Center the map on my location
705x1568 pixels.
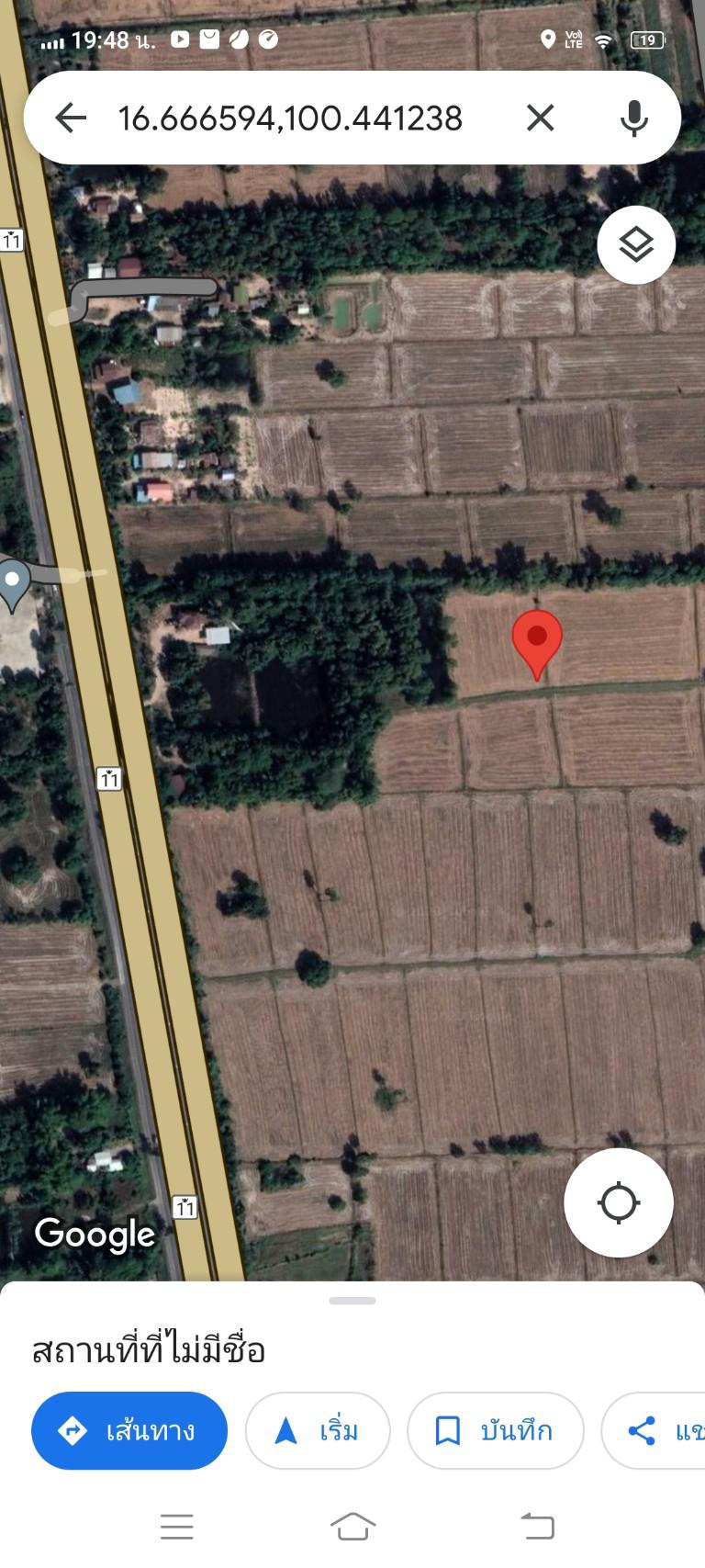[x=619, y=1202]
